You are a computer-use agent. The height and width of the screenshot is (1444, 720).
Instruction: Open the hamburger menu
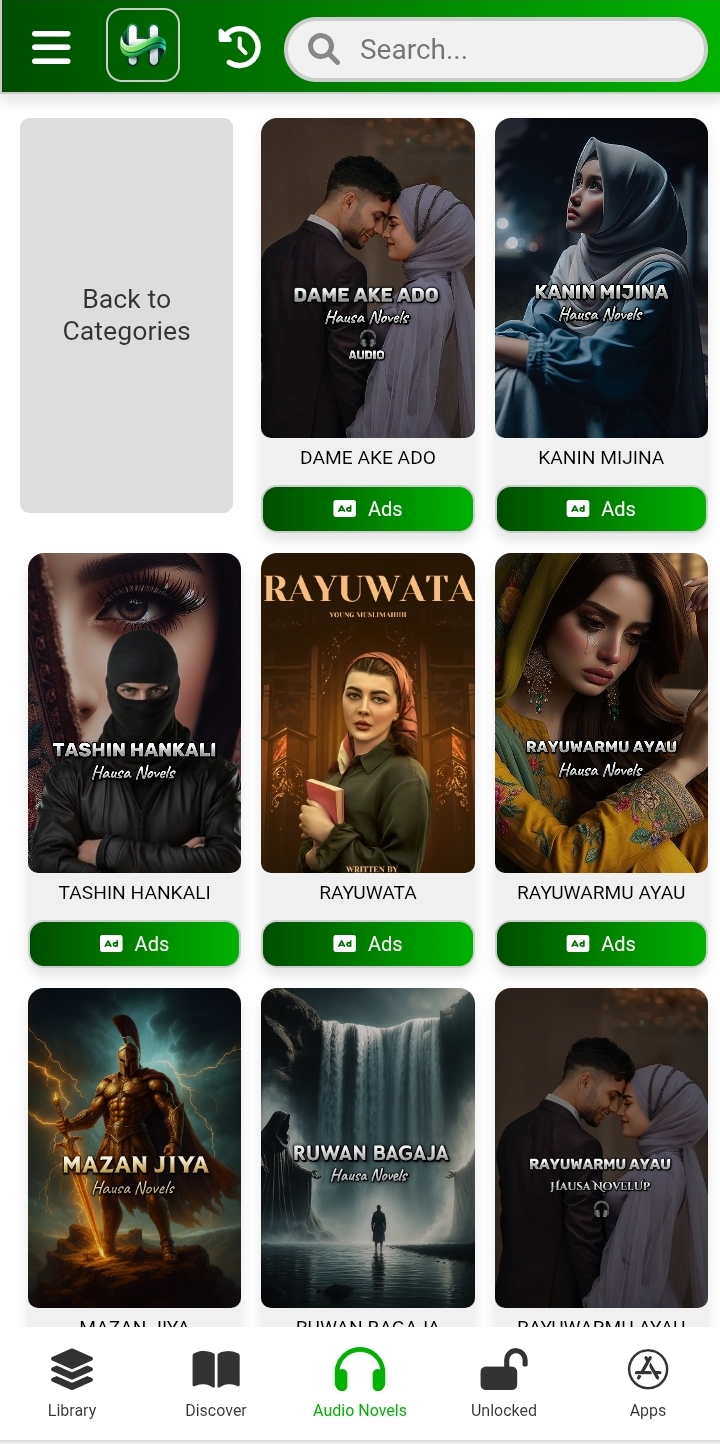pos(51,47)
